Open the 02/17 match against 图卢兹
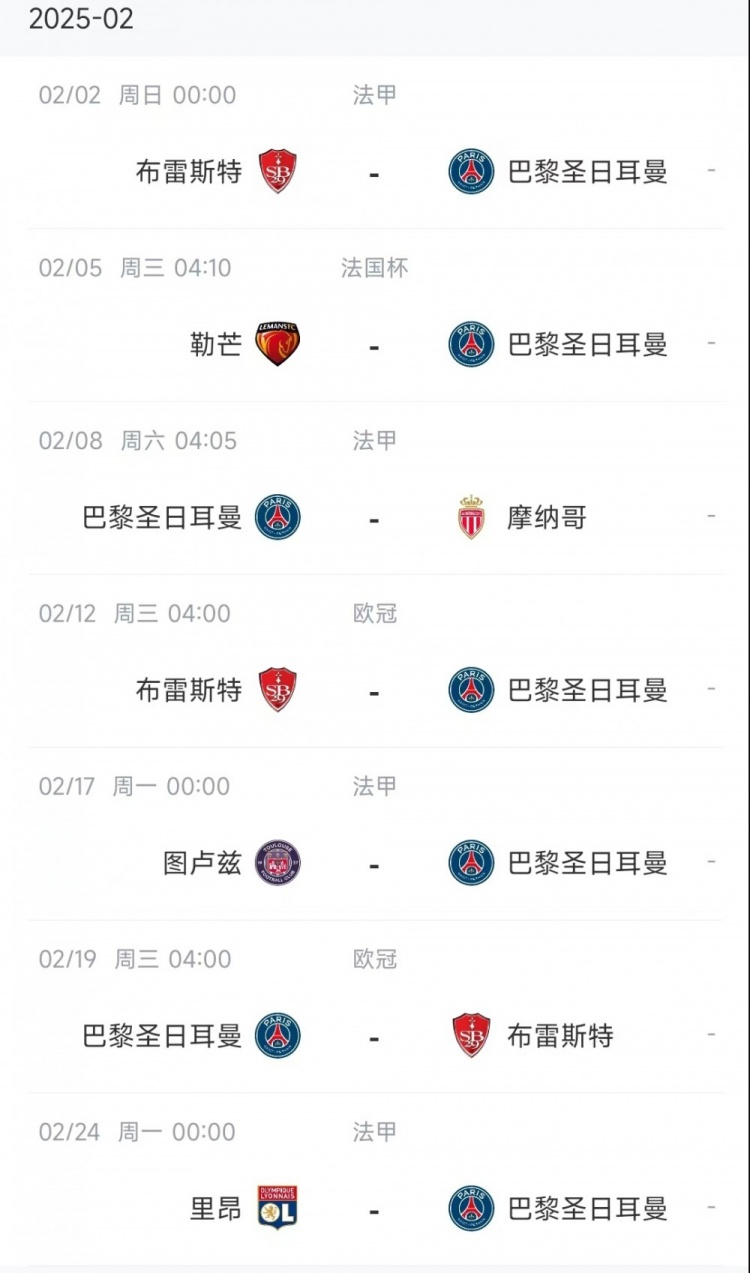750x1273 pixels. [x=374, y=863]
